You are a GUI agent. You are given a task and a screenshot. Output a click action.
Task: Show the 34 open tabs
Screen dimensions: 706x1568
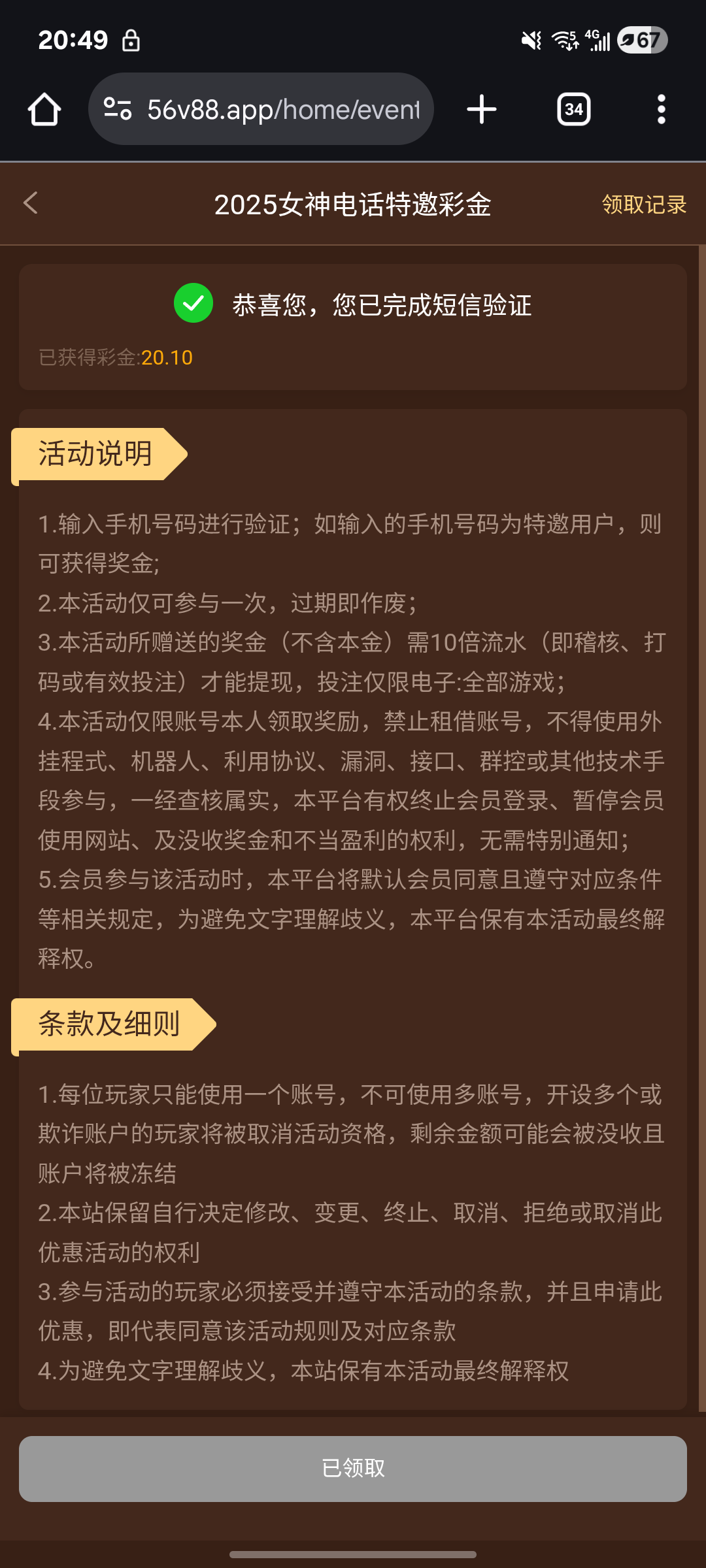click(573, 109)
